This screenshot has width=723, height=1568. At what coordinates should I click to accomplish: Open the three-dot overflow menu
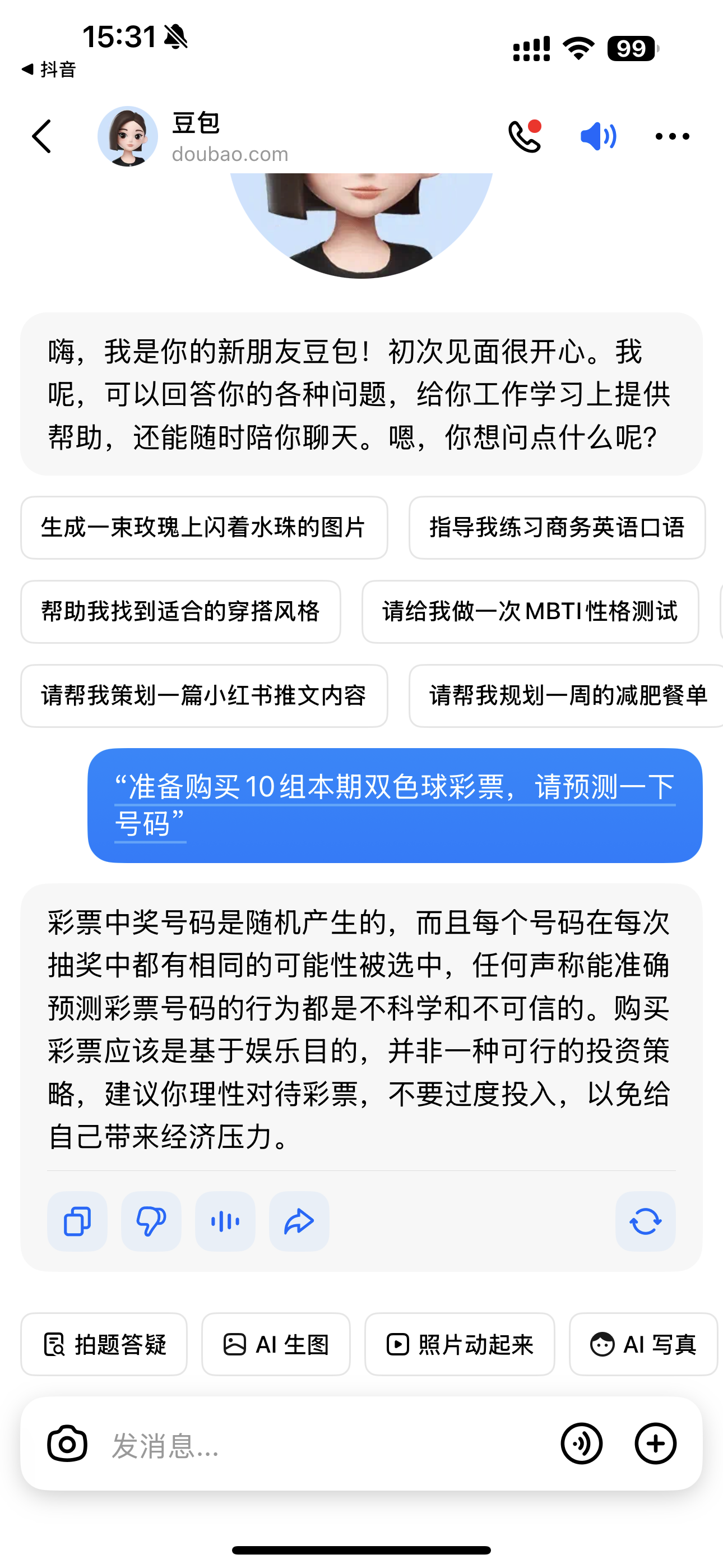(672, 136)
